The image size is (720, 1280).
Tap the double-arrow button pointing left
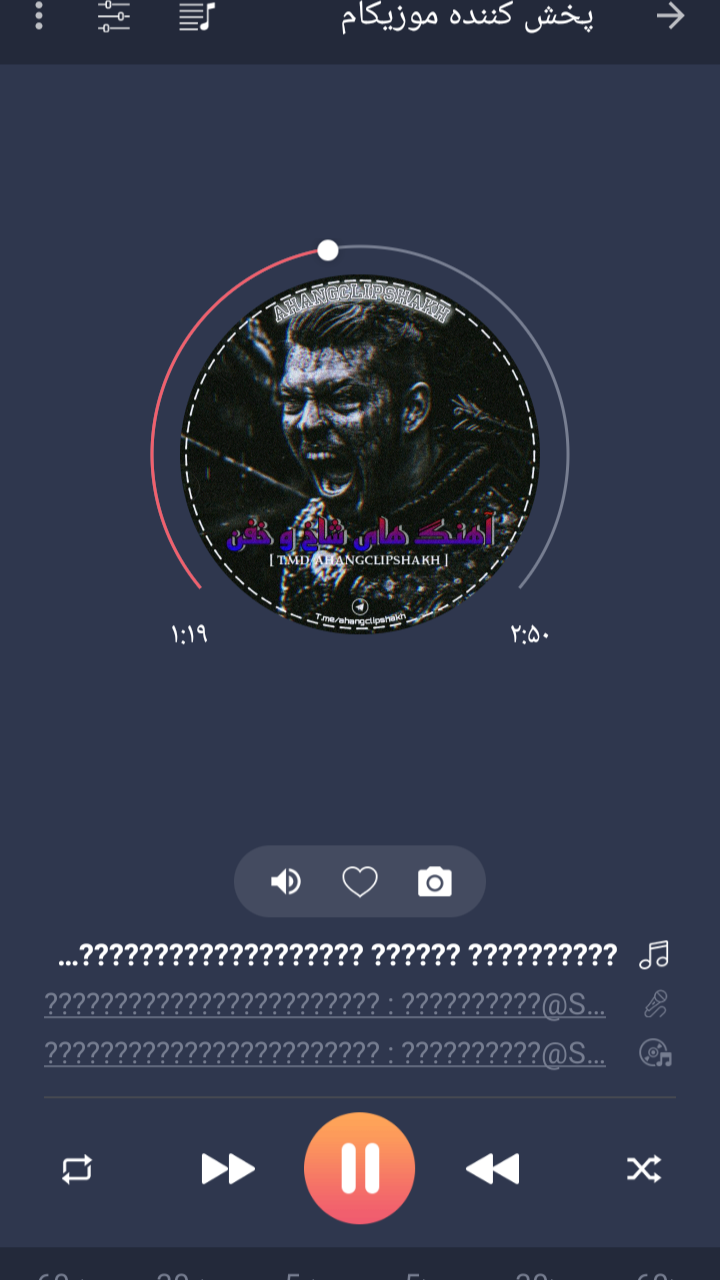492,1168
